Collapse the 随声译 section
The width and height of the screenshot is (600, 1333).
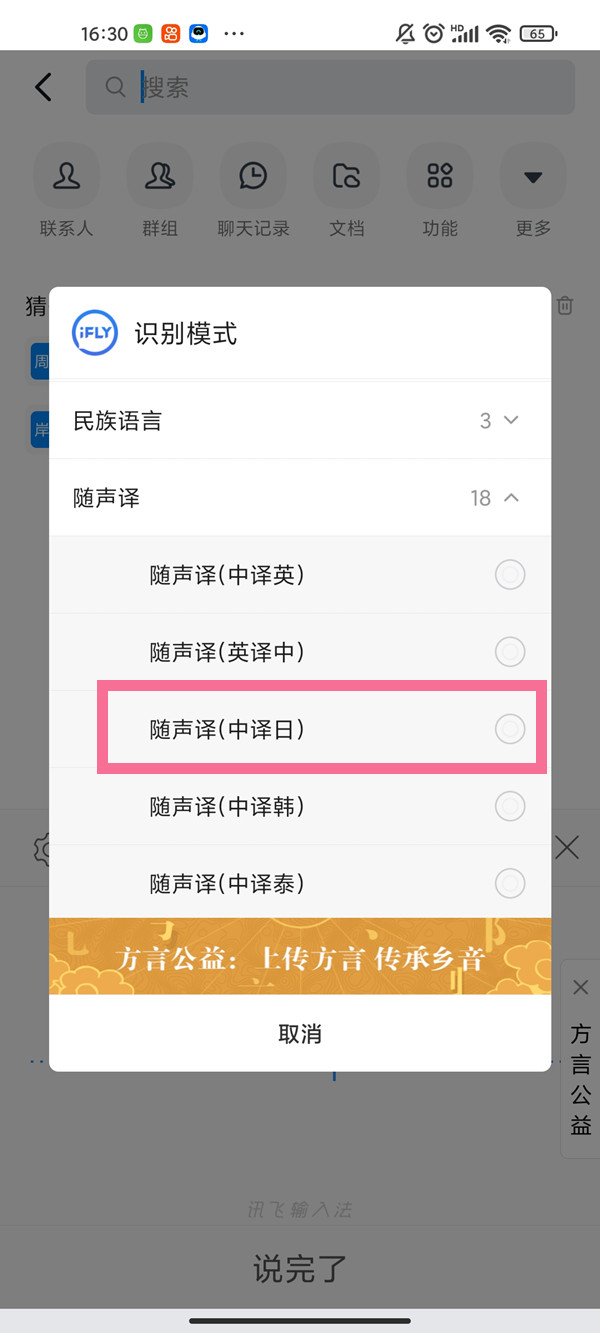click(300, 498)
